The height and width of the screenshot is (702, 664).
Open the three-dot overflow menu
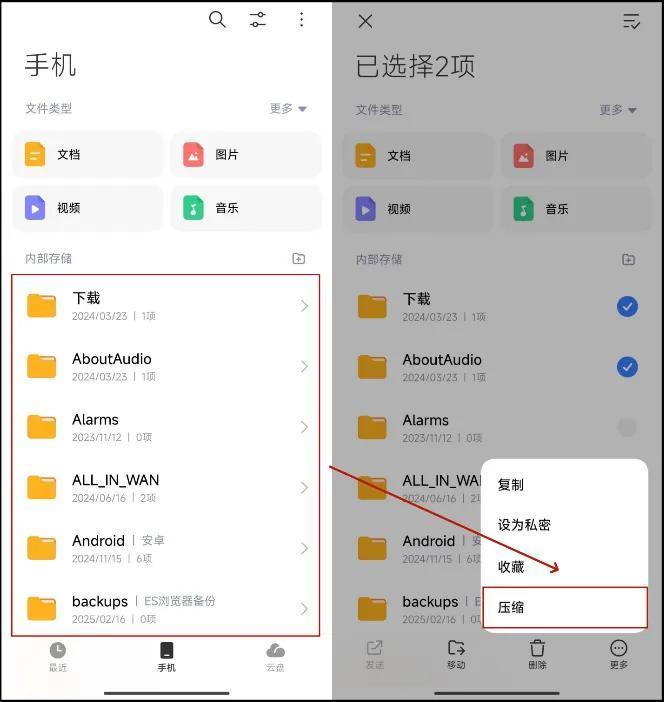pyautogui.click(x=301, y=20)
